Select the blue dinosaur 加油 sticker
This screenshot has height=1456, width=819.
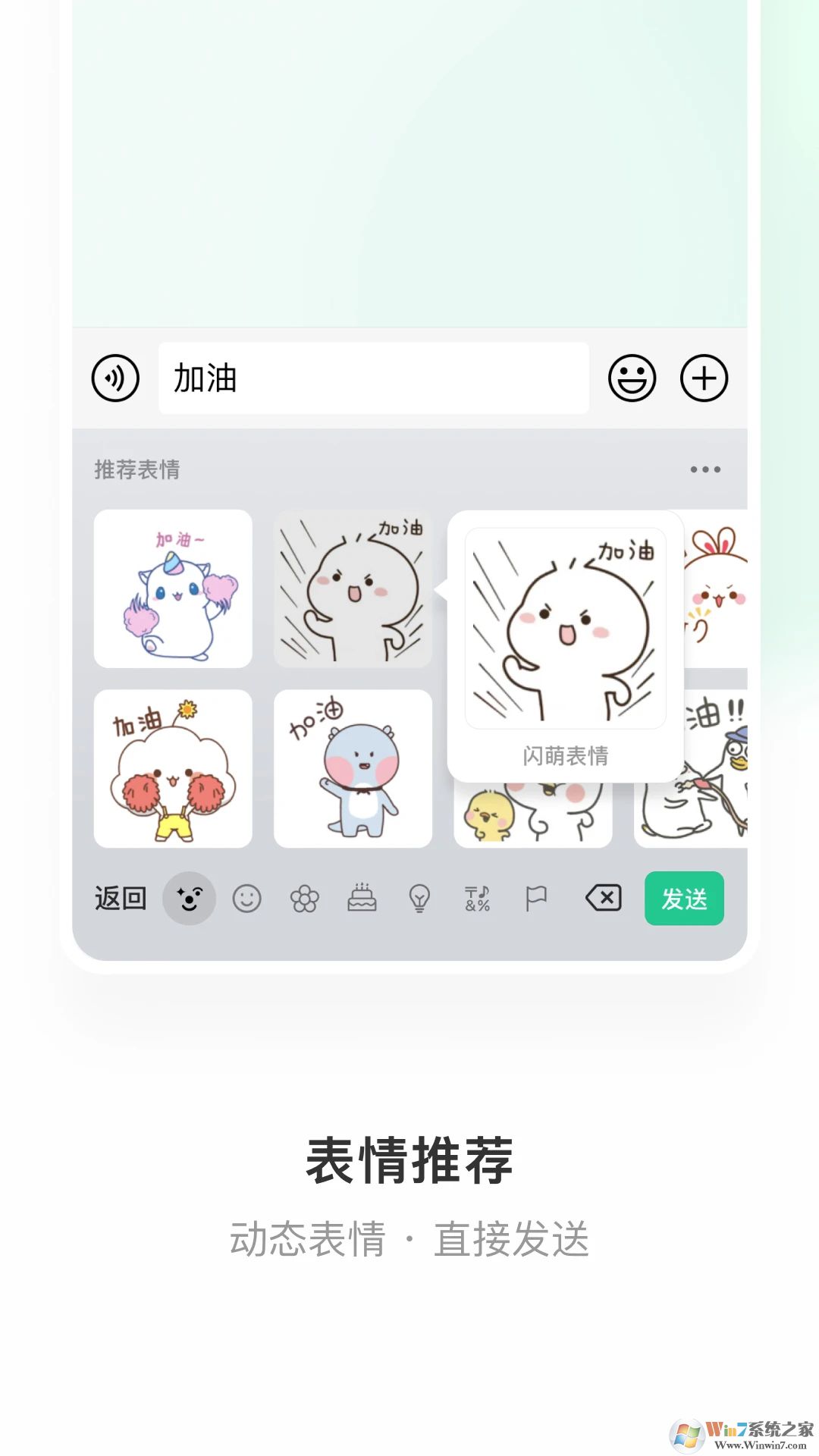pyautogui.click(x=353, y=768)
